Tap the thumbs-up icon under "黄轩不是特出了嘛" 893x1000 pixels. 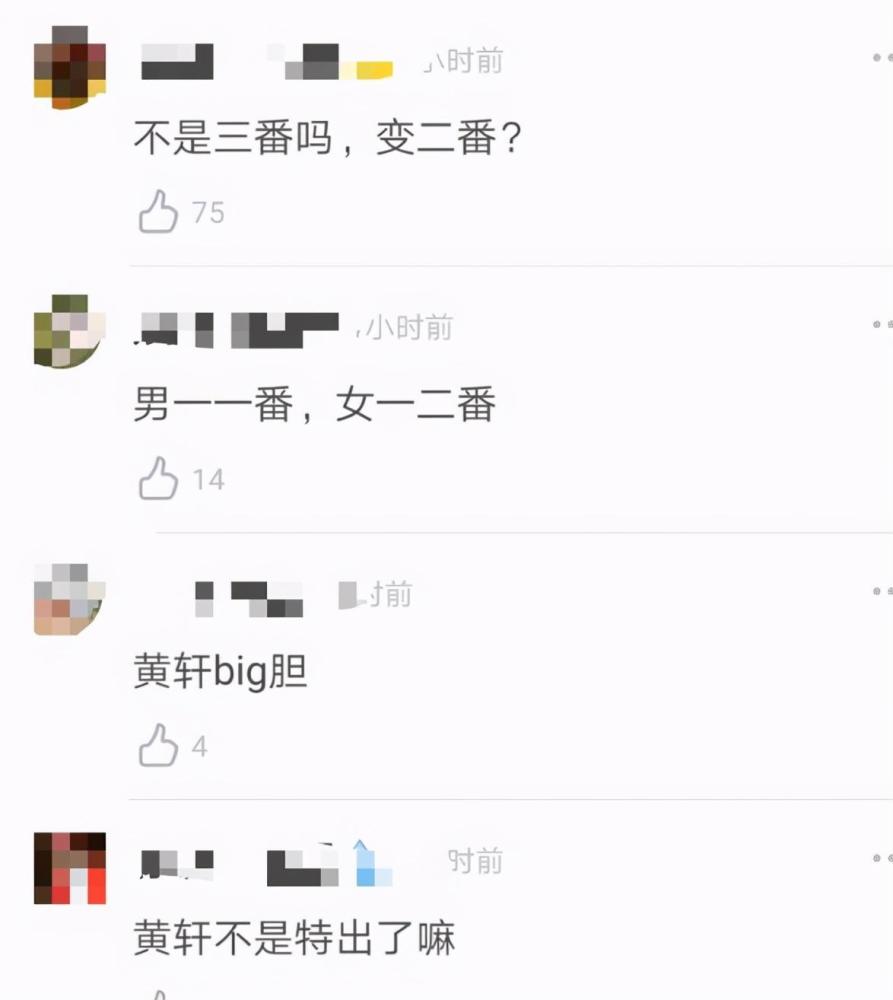158,993
